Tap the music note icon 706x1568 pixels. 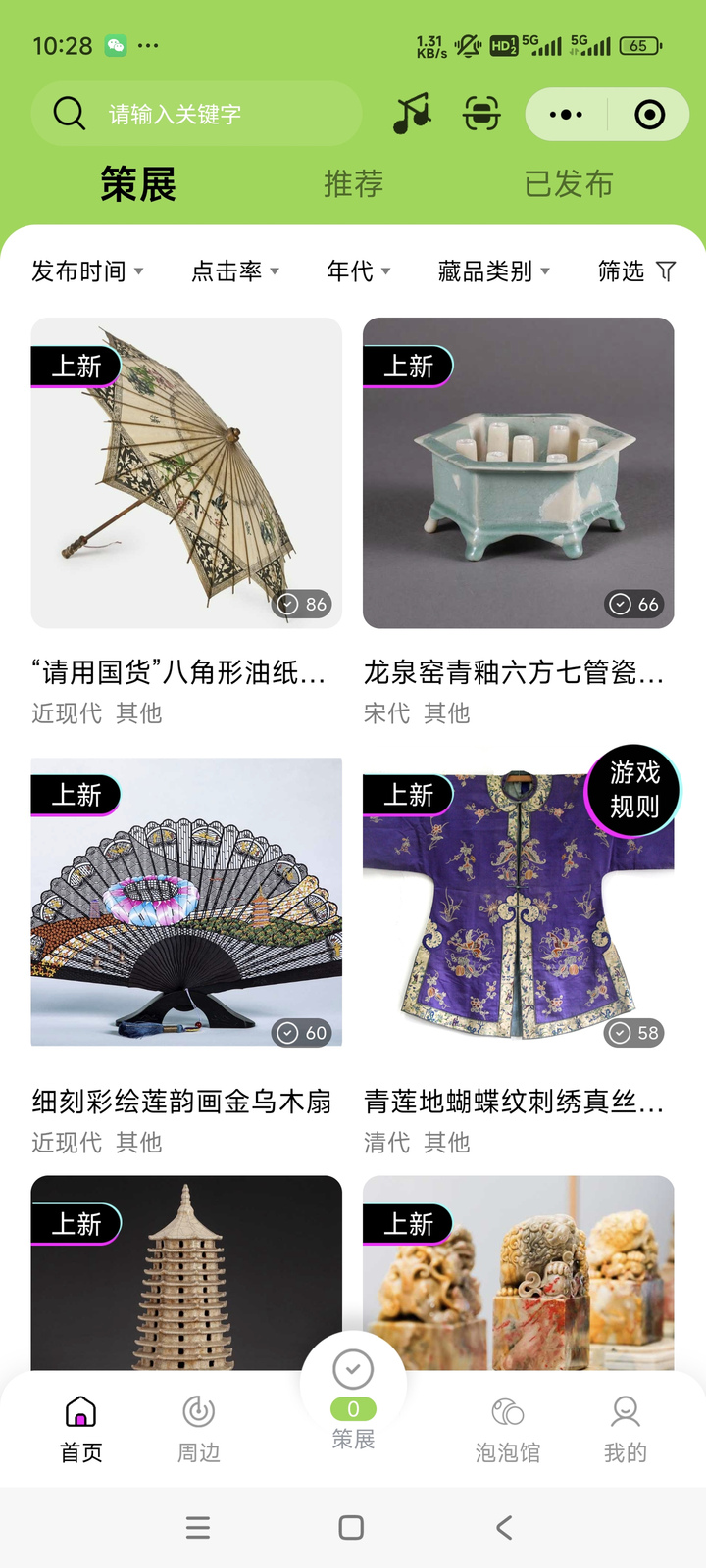point(412,114)
